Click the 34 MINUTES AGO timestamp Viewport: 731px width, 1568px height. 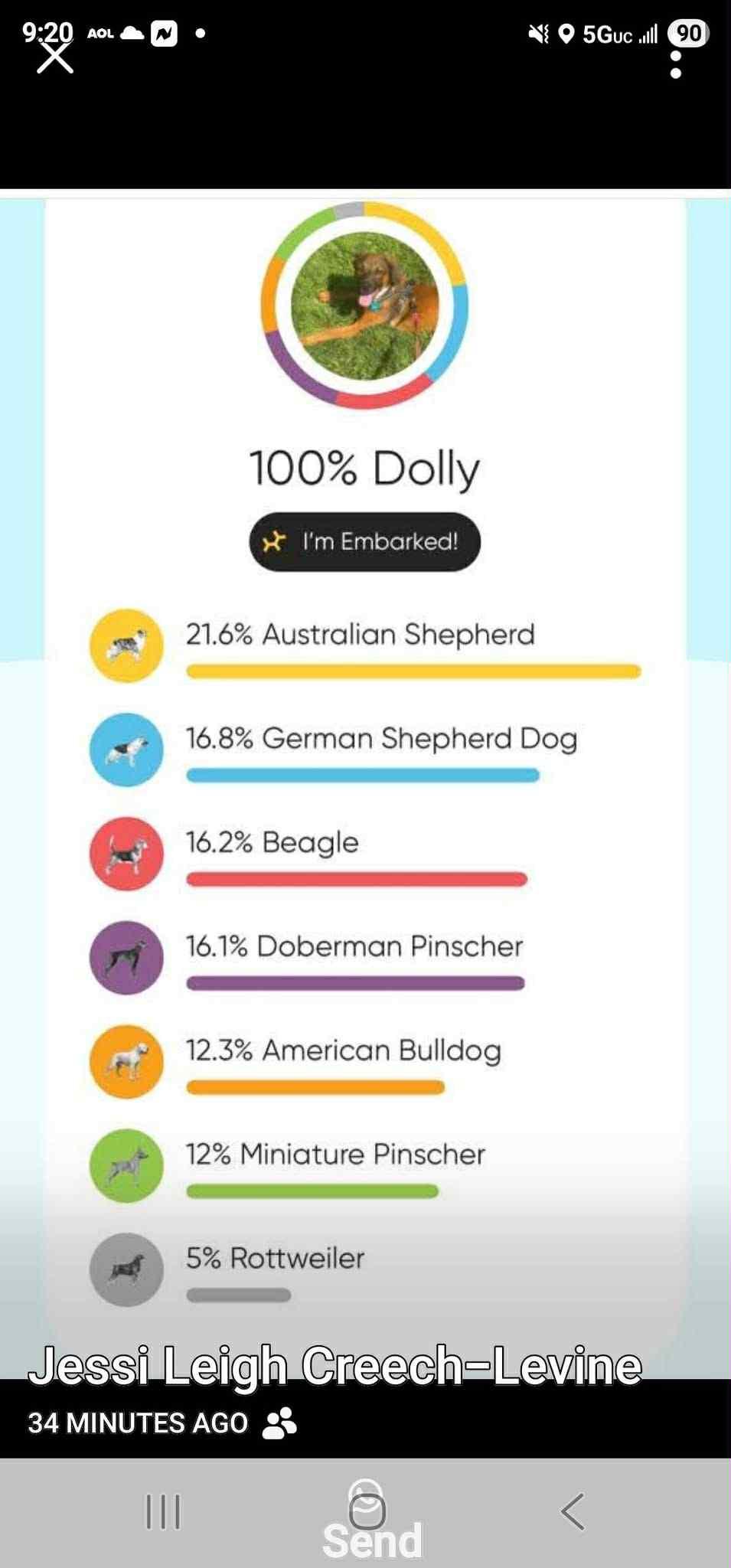pyautogui.click(x=135, y=1423)
